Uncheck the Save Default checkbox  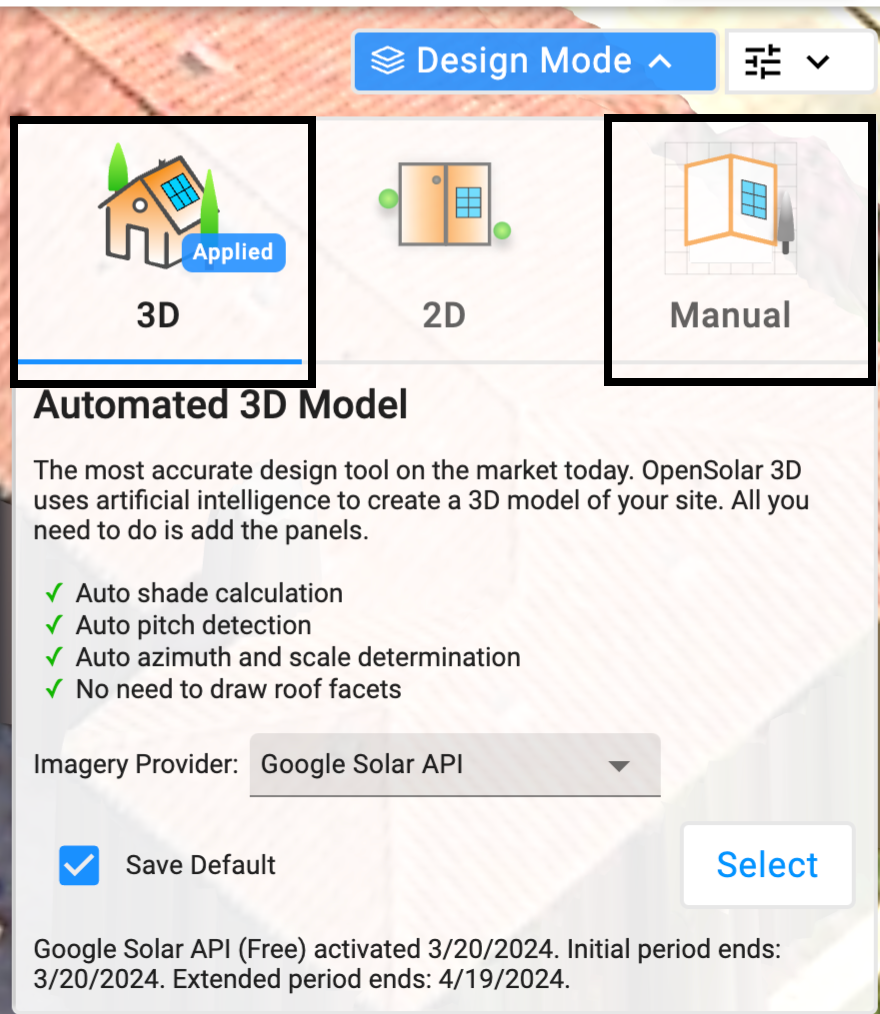point(79,865)
